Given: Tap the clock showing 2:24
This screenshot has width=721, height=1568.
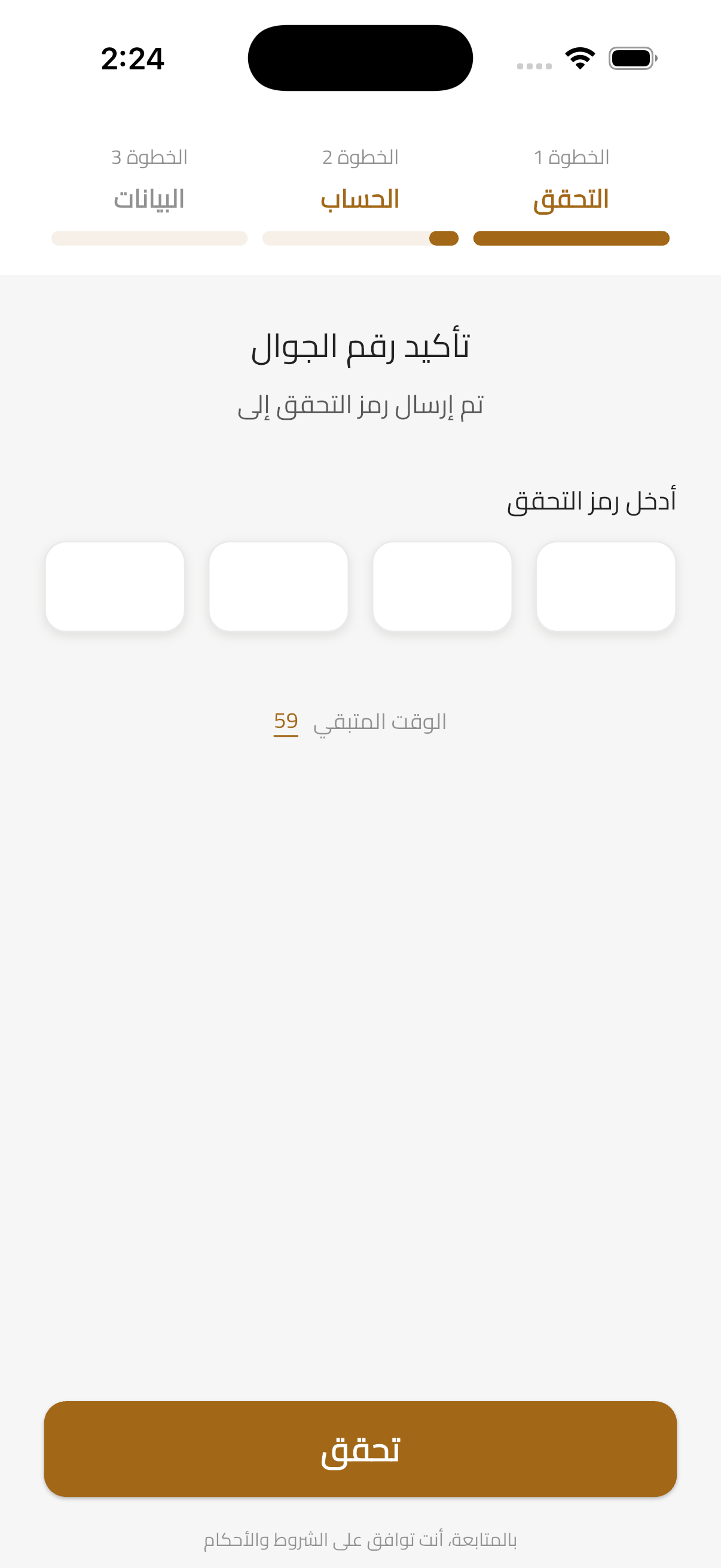Looking at the screenshot, I should coord(132,59).
